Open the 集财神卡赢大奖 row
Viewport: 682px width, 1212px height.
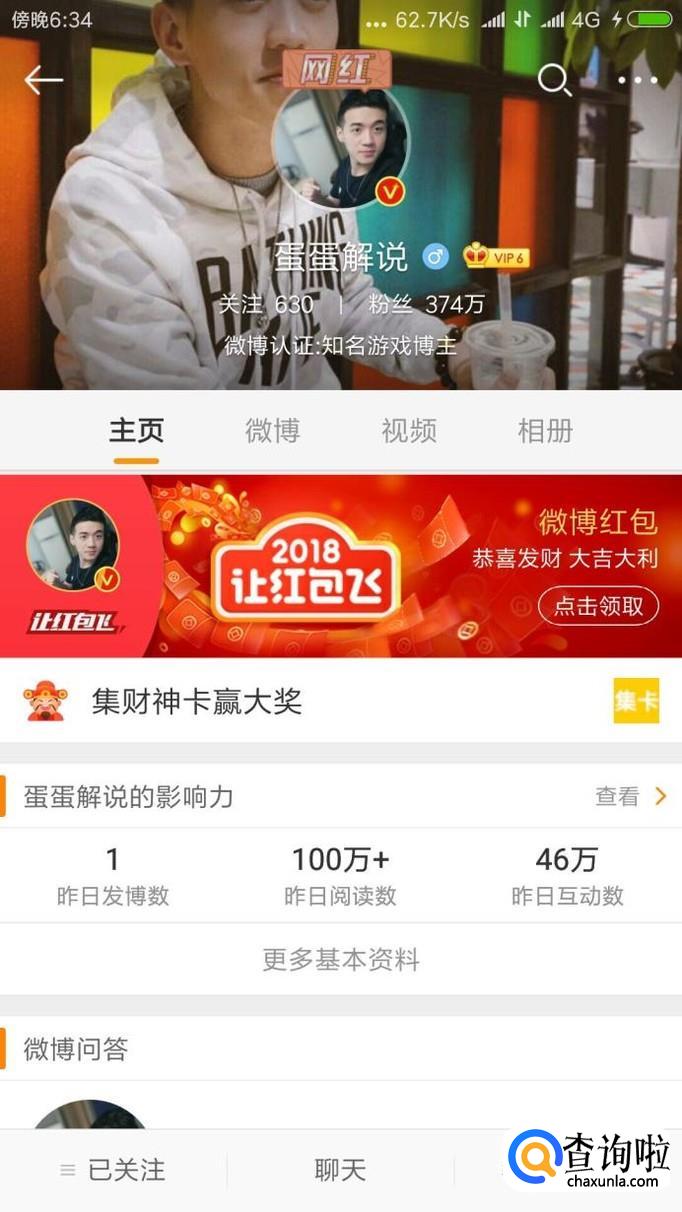300,701
